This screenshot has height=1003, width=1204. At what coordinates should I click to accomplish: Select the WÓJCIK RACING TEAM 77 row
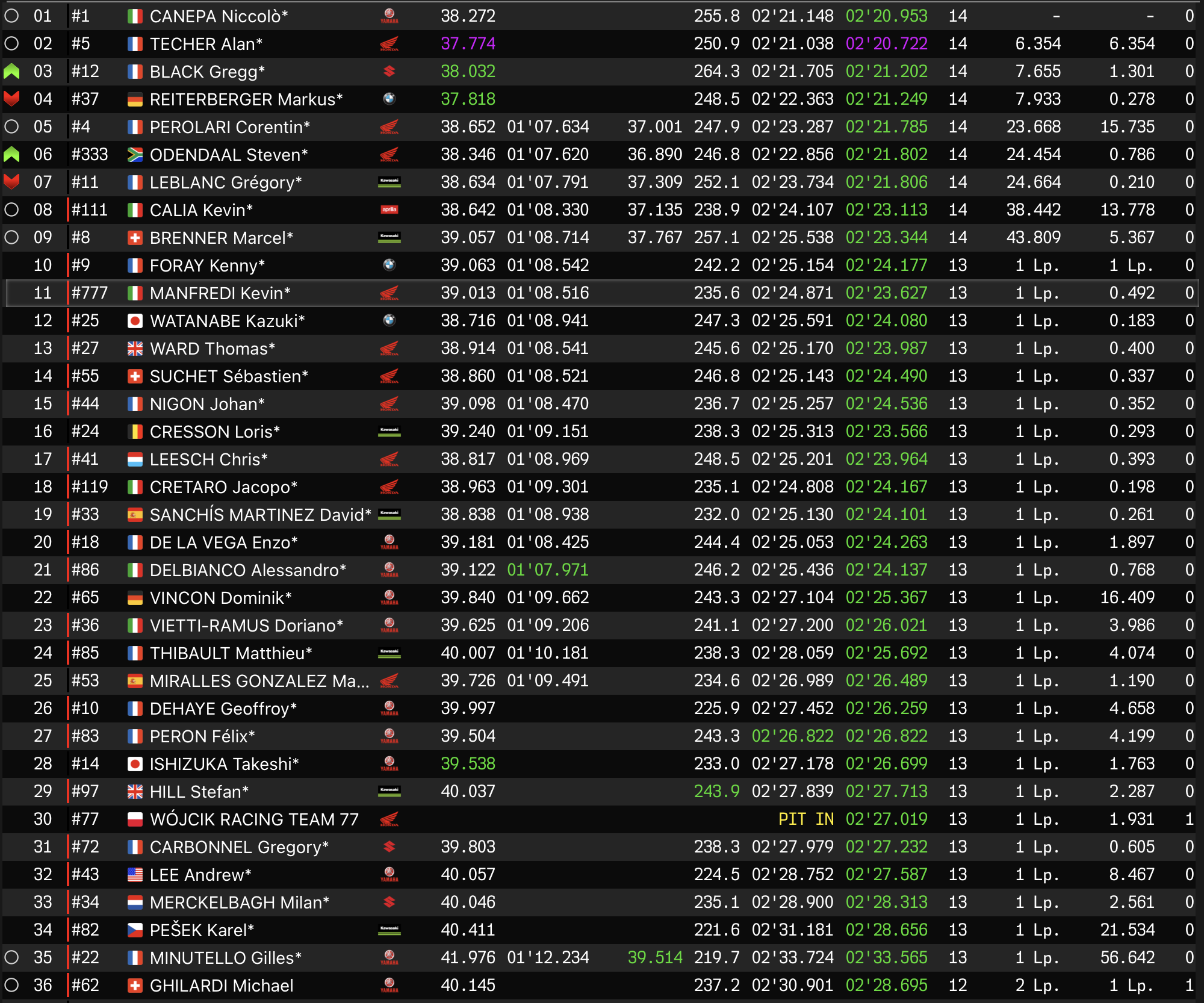click(253, 819)
